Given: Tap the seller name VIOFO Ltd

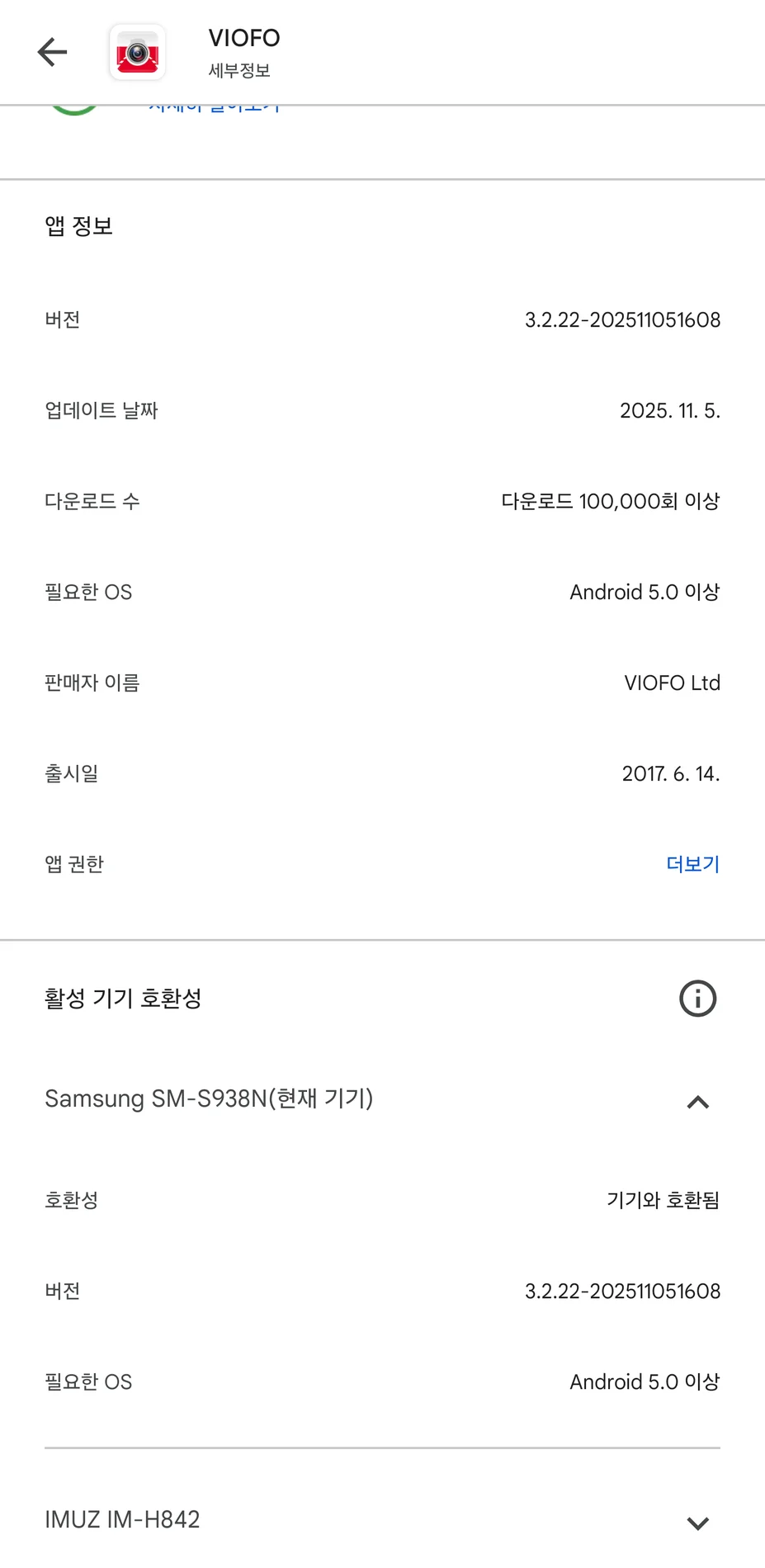Looking at the screenshot, I should (x=672, y=682).
